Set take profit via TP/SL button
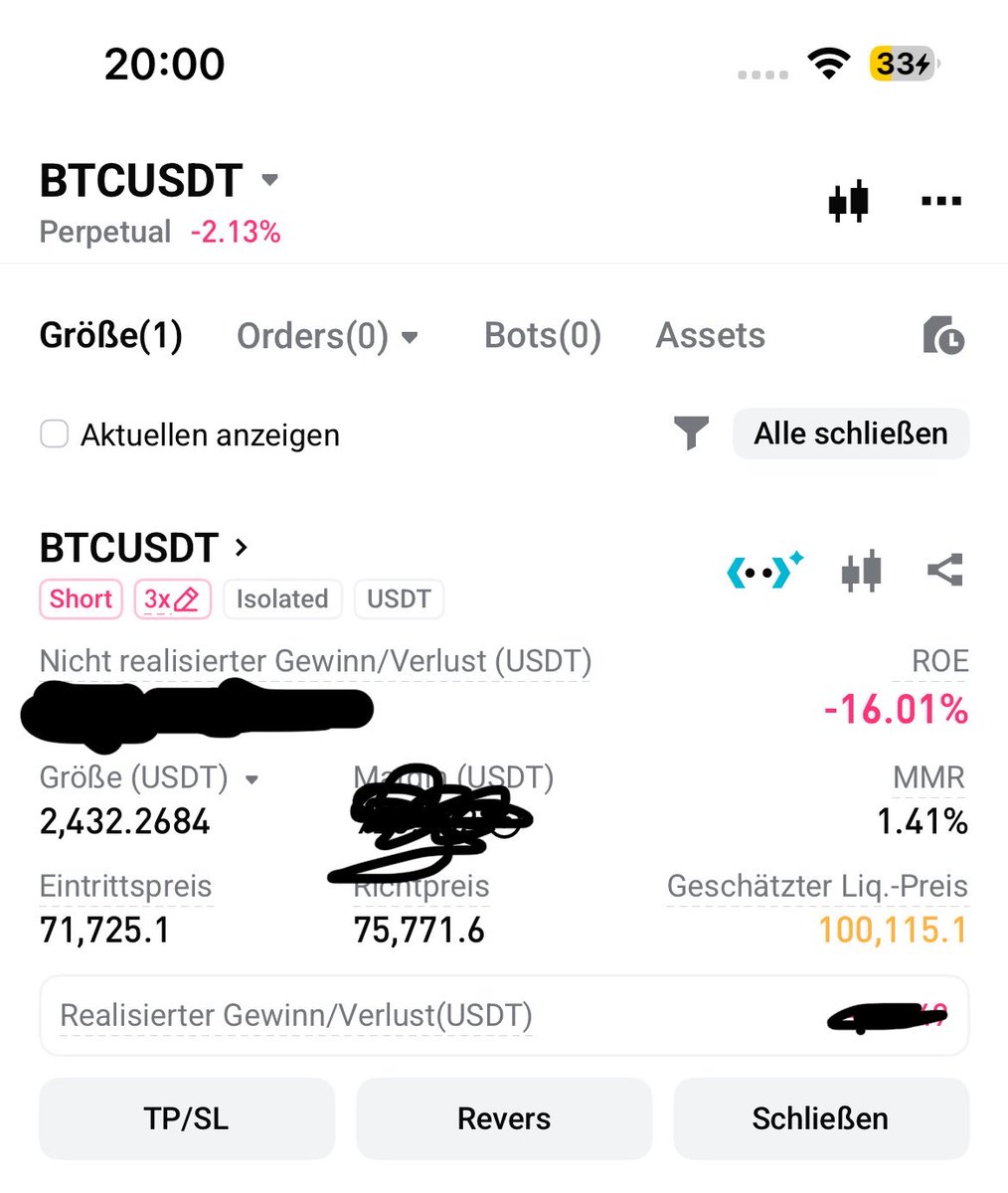1008x1193 pixels. (x=186, y=1118)
